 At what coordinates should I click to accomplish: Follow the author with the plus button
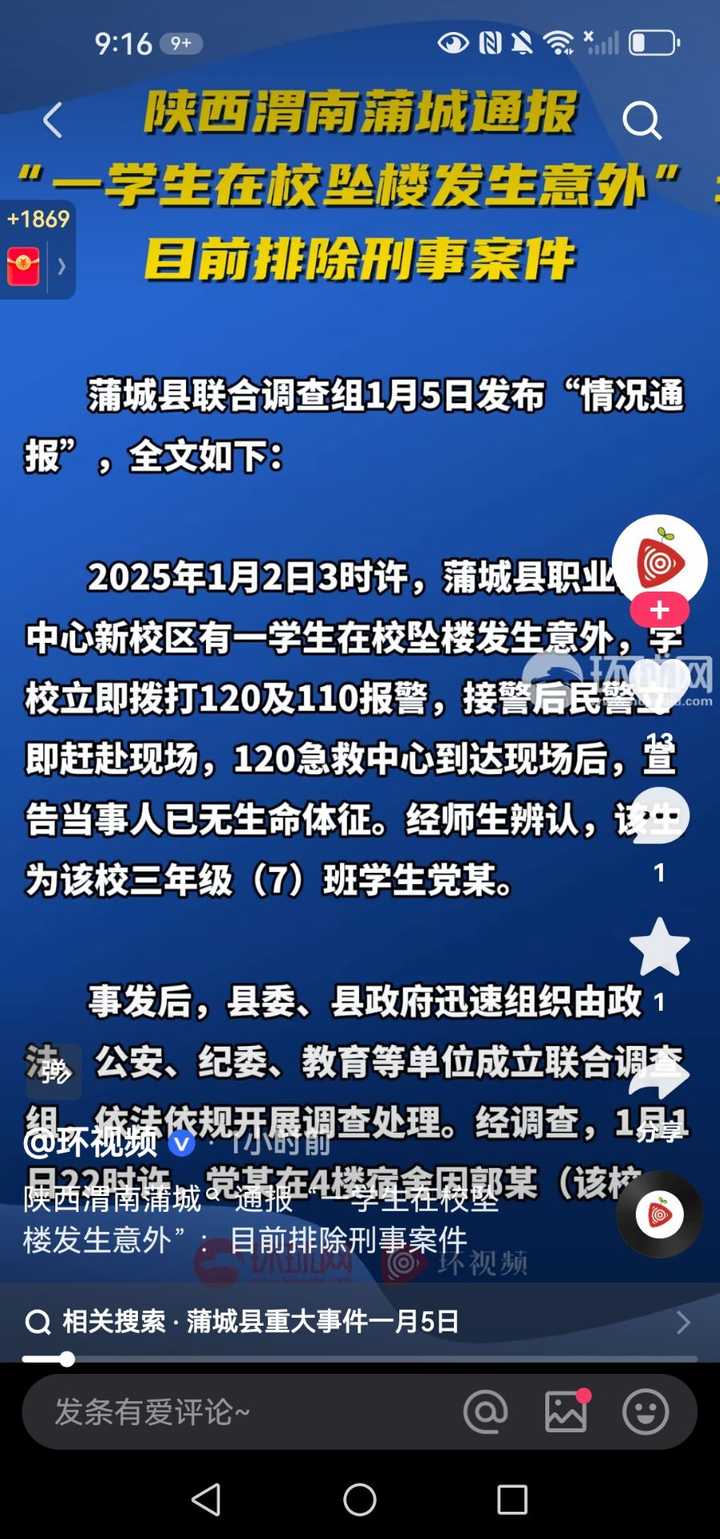pos(659,610)
